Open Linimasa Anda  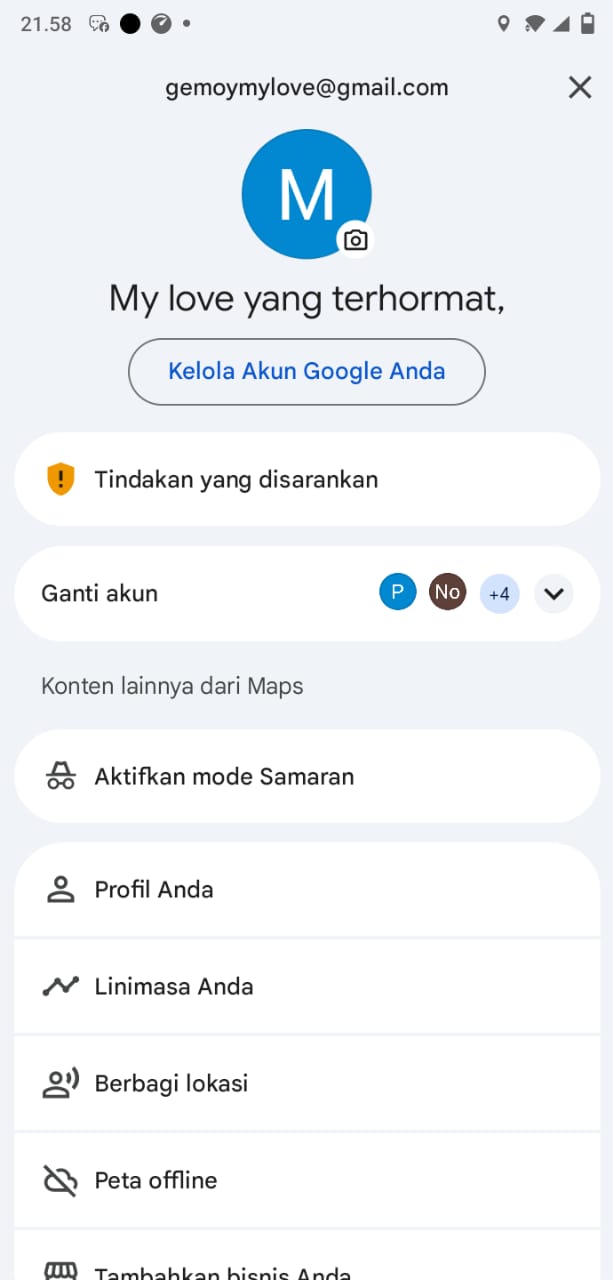[306, 987]
